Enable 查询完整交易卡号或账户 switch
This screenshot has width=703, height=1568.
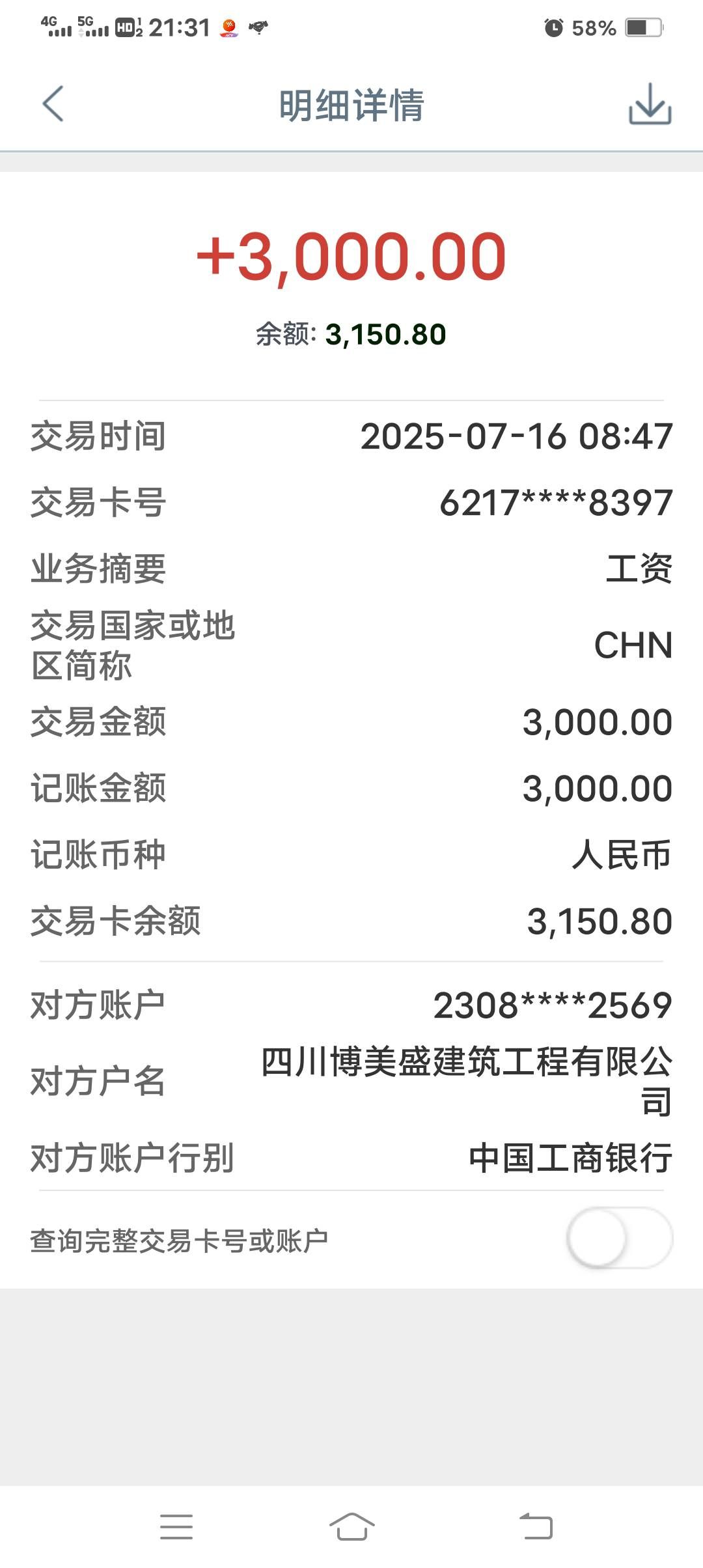tap(619, 1238)
